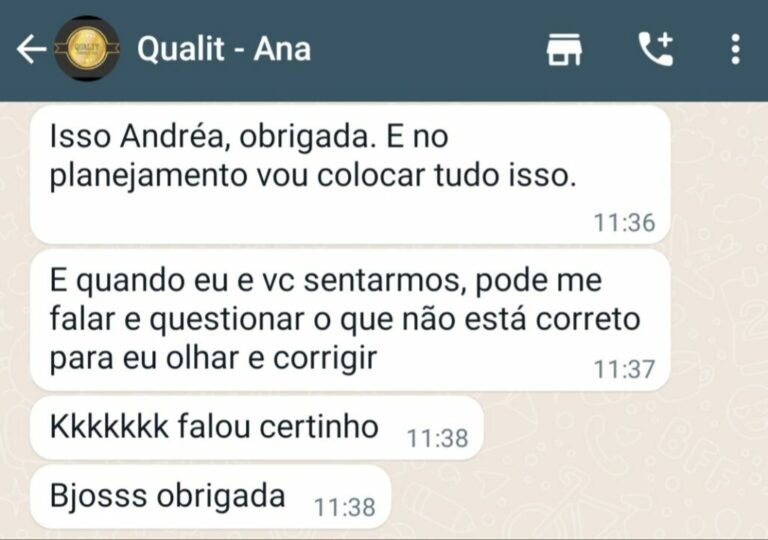Open the overflow menu
Viewport: 768px width, 540px height.
pyautogui.click(x=736, y=49)
